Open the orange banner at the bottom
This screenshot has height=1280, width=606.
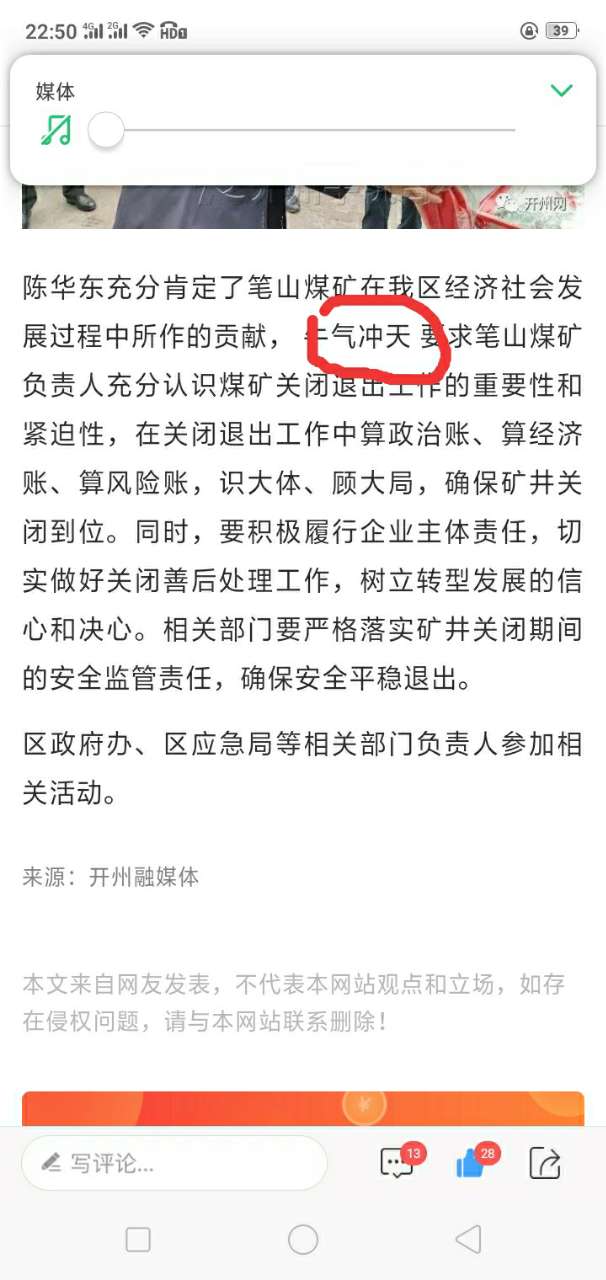[x=303, y=1108]
